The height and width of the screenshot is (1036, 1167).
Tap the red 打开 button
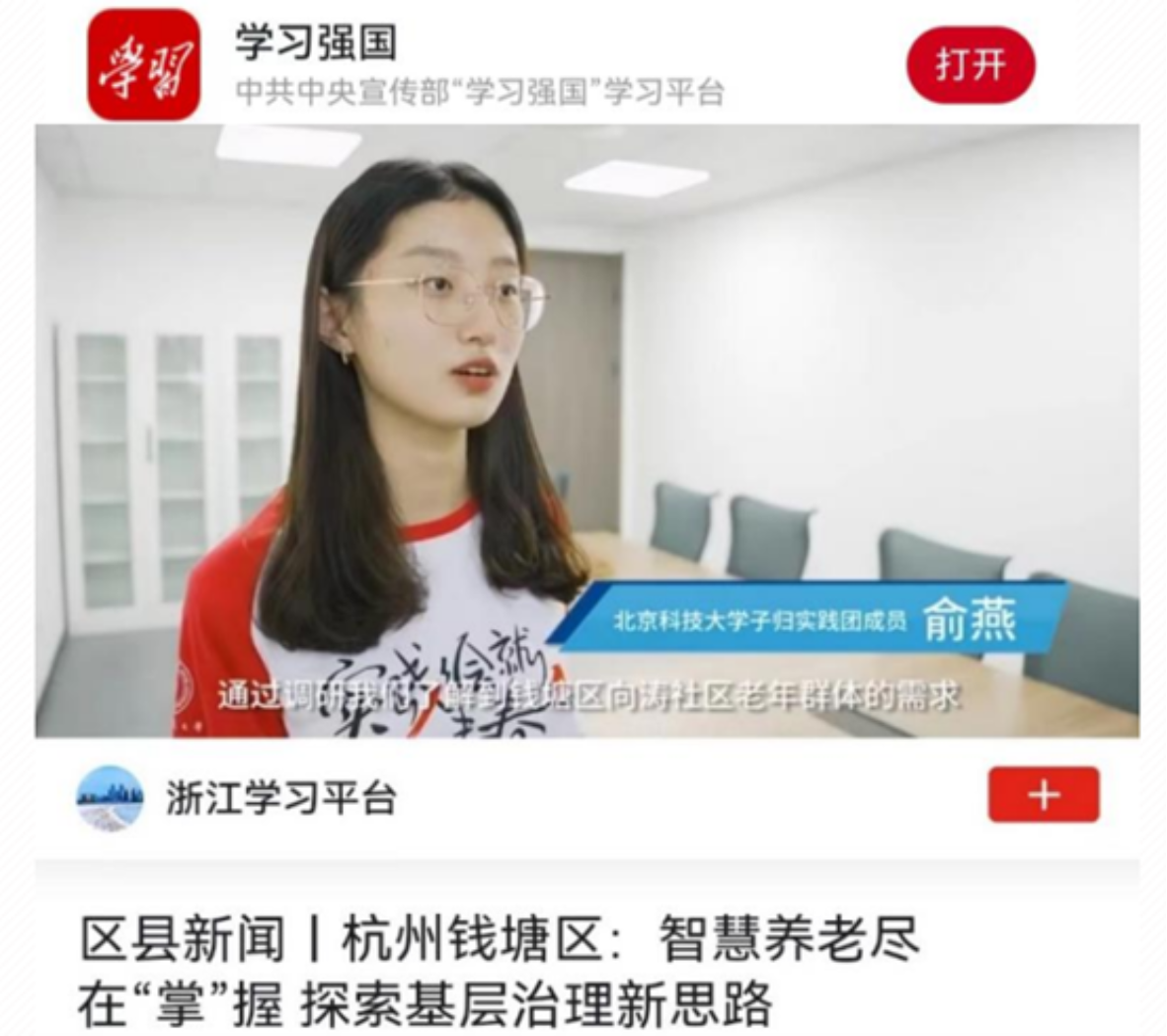point(970,66)
